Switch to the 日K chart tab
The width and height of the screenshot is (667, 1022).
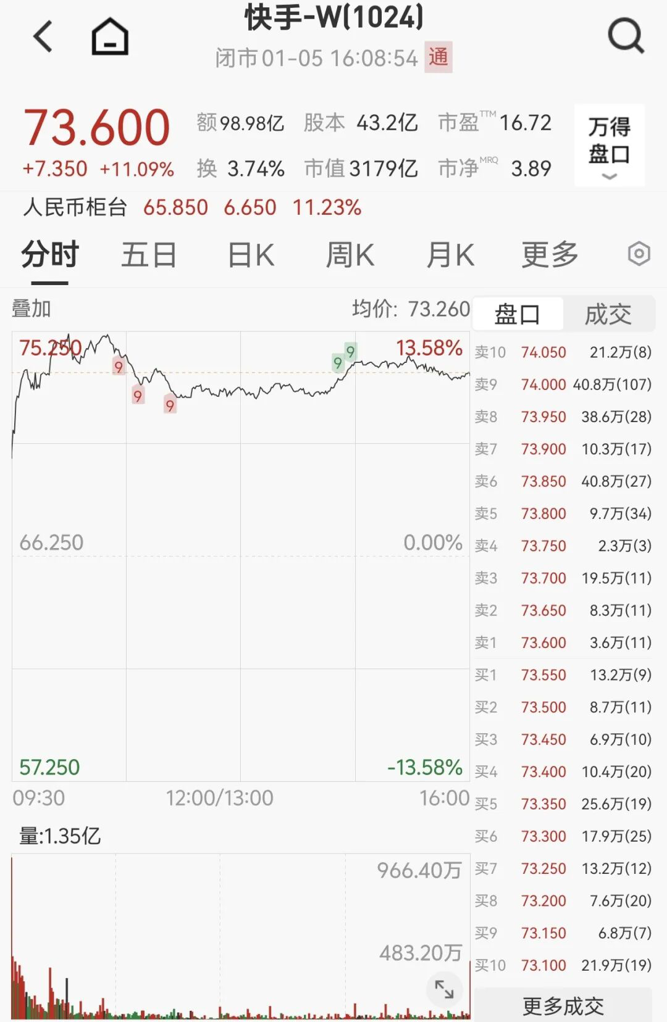pos(250,255)
